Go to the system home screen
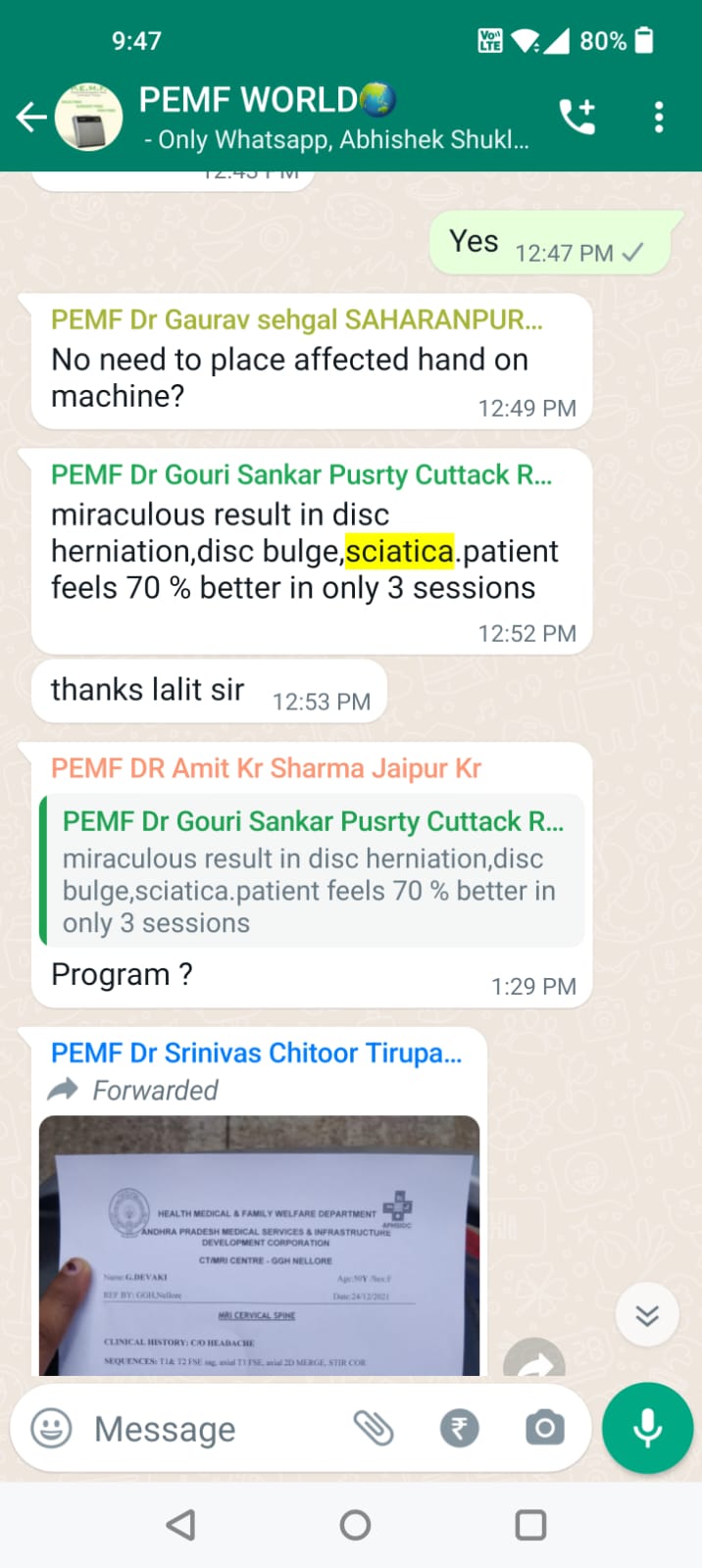Screen dimensions: 702x1568 tap(355, 1525)
